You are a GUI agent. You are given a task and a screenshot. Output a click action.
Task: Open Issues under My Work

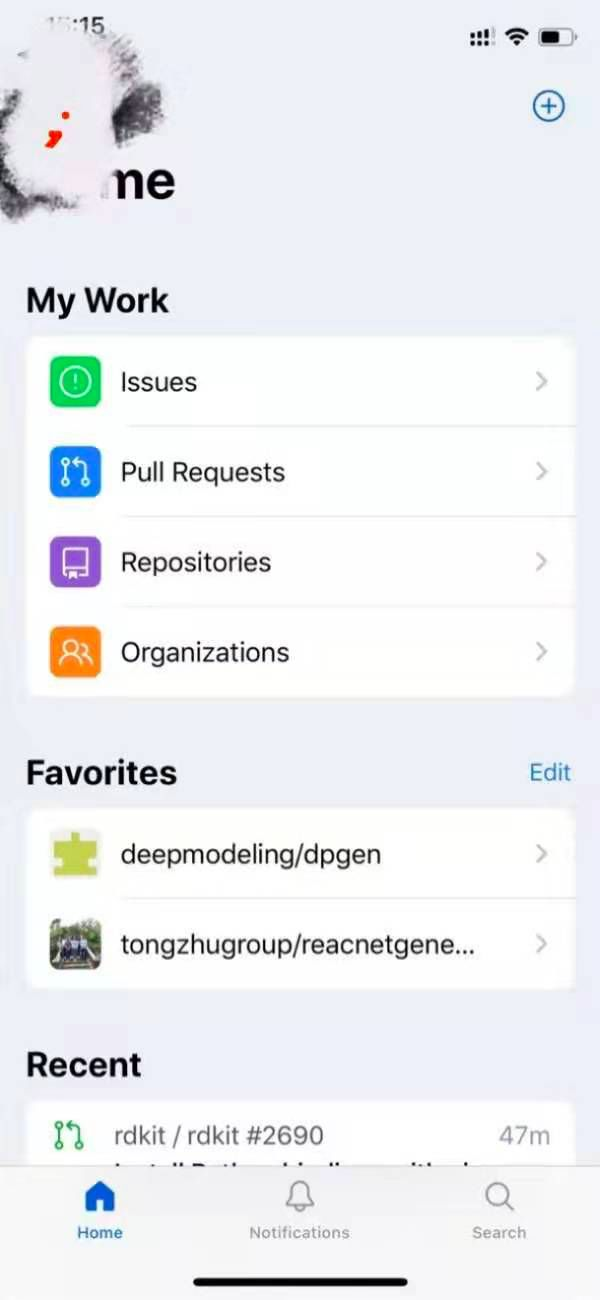click(300, 382)
